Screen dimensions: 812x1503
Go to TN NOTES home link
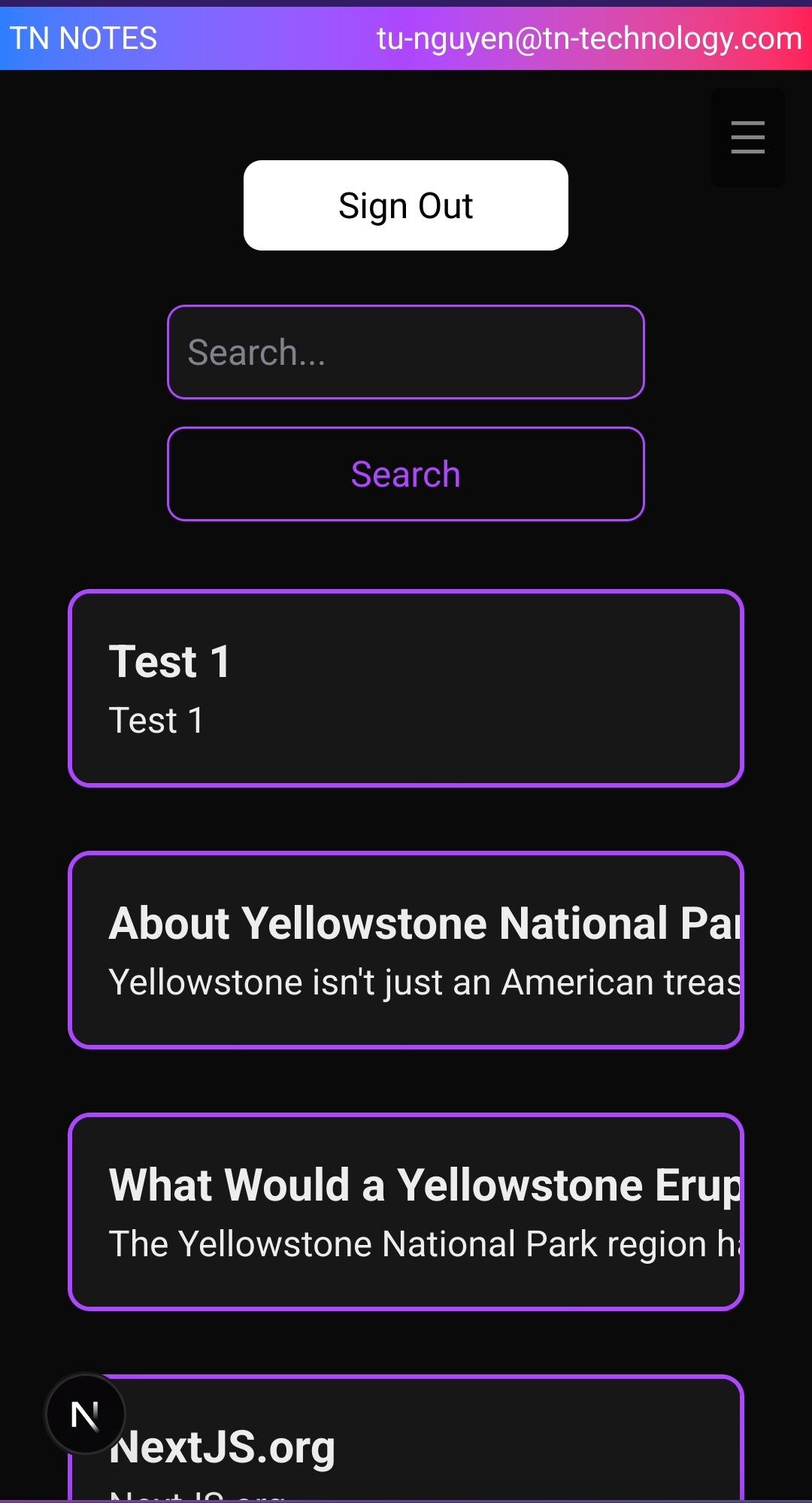[83, 38]
